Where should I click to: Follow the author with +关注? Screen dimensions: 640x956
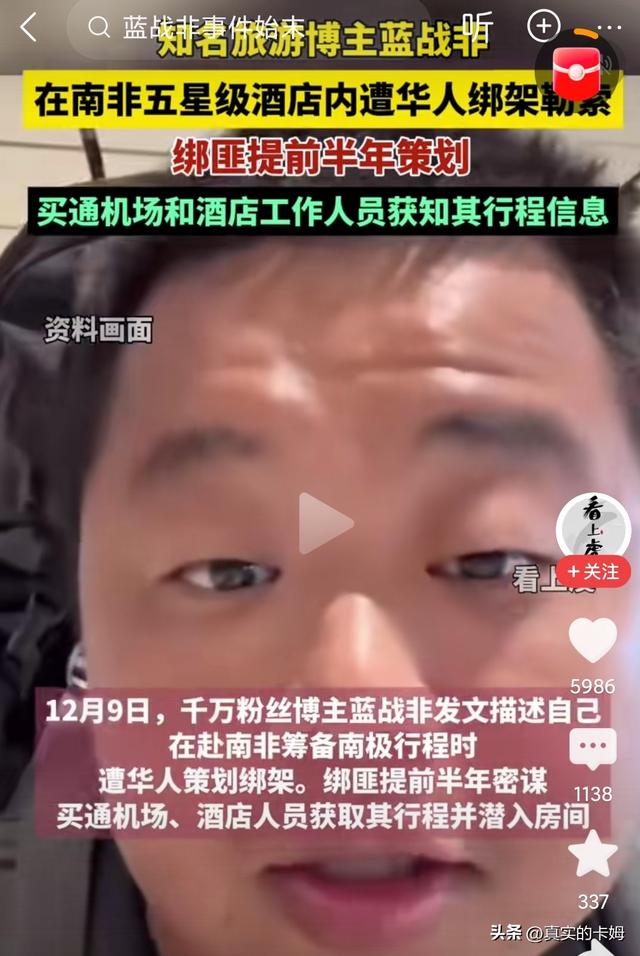(x=593, y=571)
